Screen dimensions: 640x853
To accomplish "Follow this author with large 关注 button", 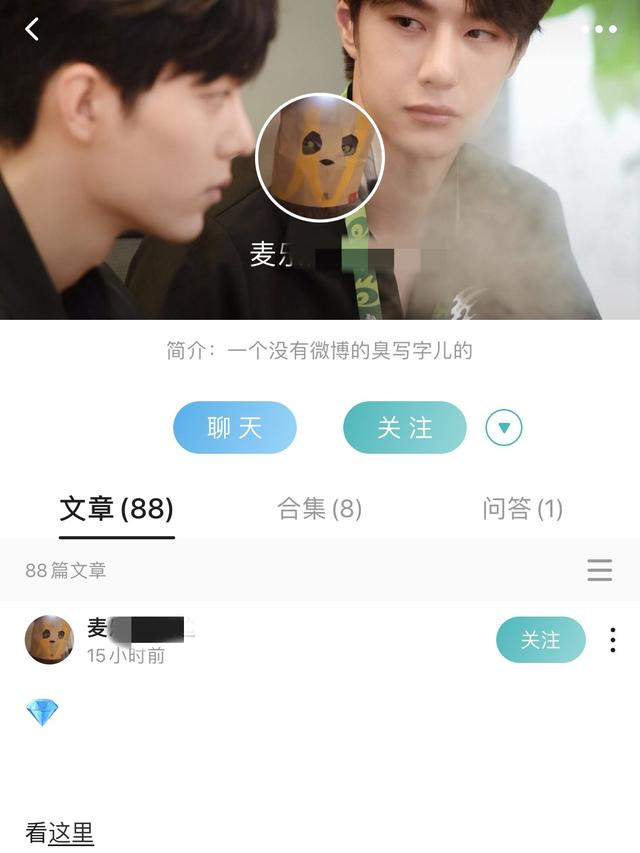I will [x=405, y=428].
